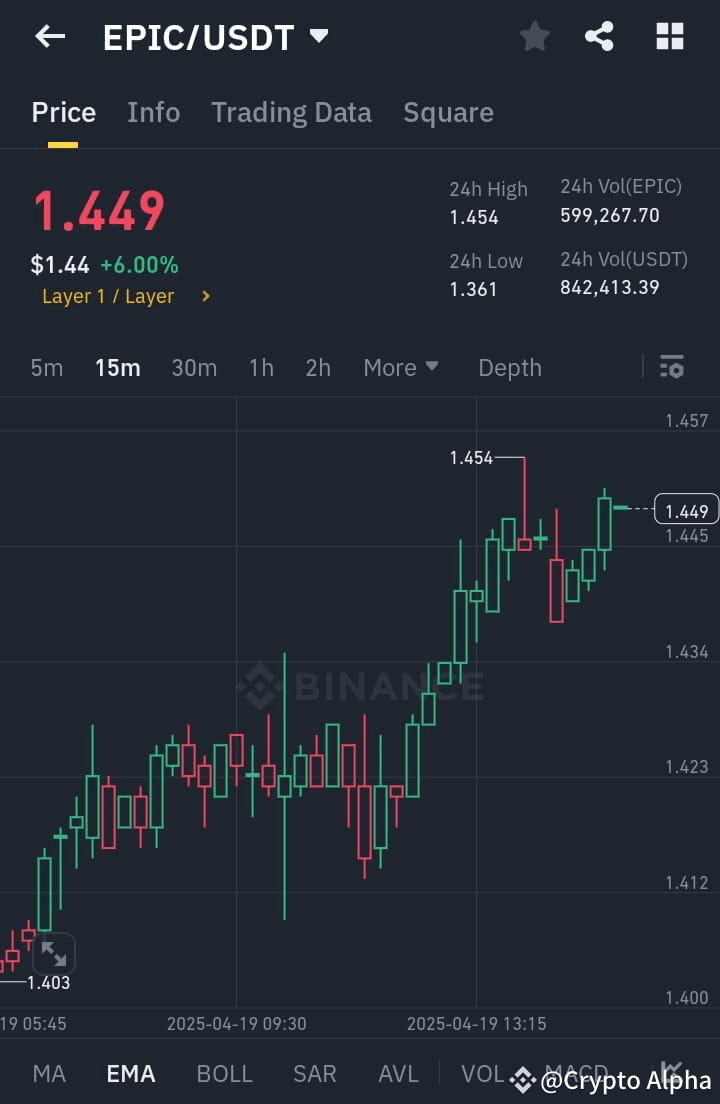Image resolution: width=720 pixels, height=1104 pixels.
Task: Enable the EMA indicator
Action: (x=130, y=1073)
